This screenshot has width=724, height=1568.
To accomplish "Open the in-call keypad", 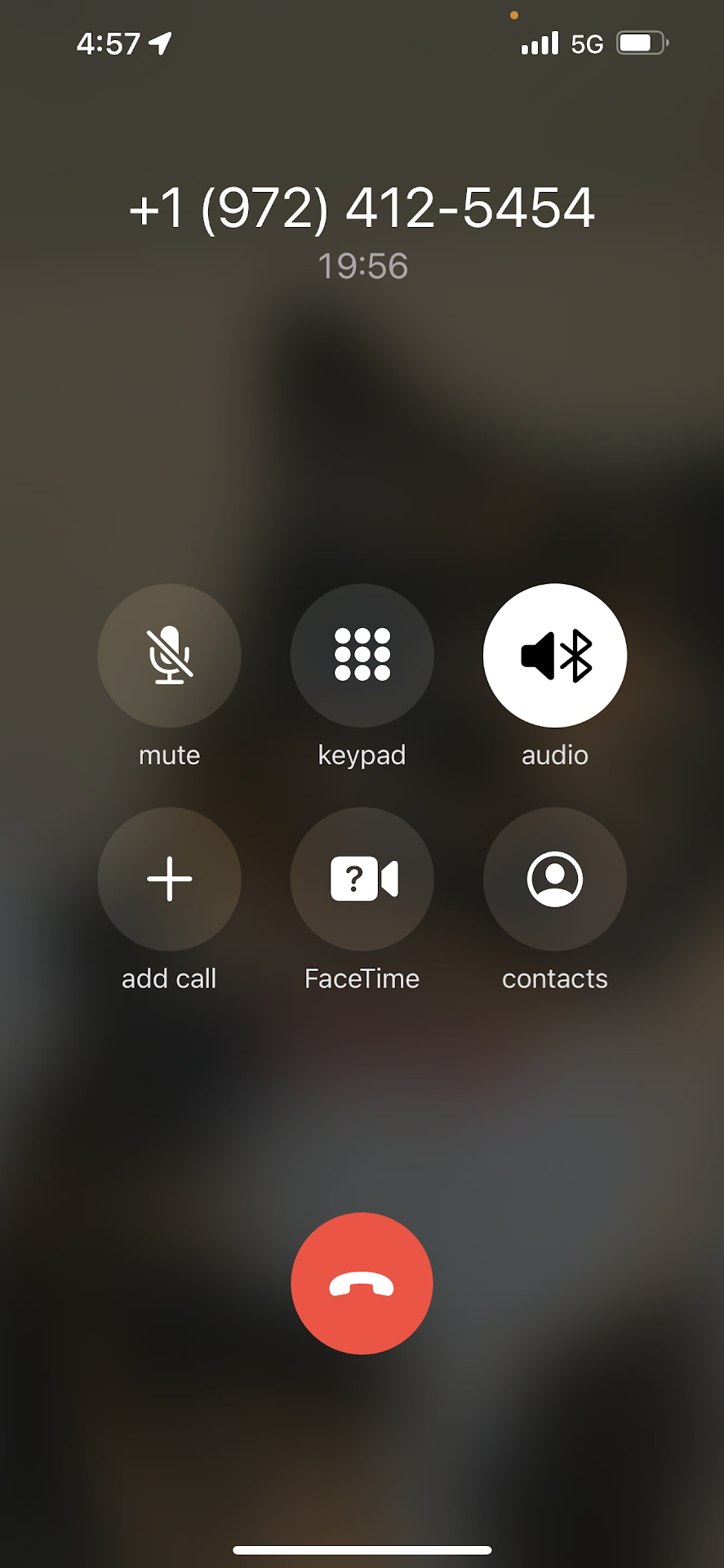I will pyautogui.click(x=362, y=655).
